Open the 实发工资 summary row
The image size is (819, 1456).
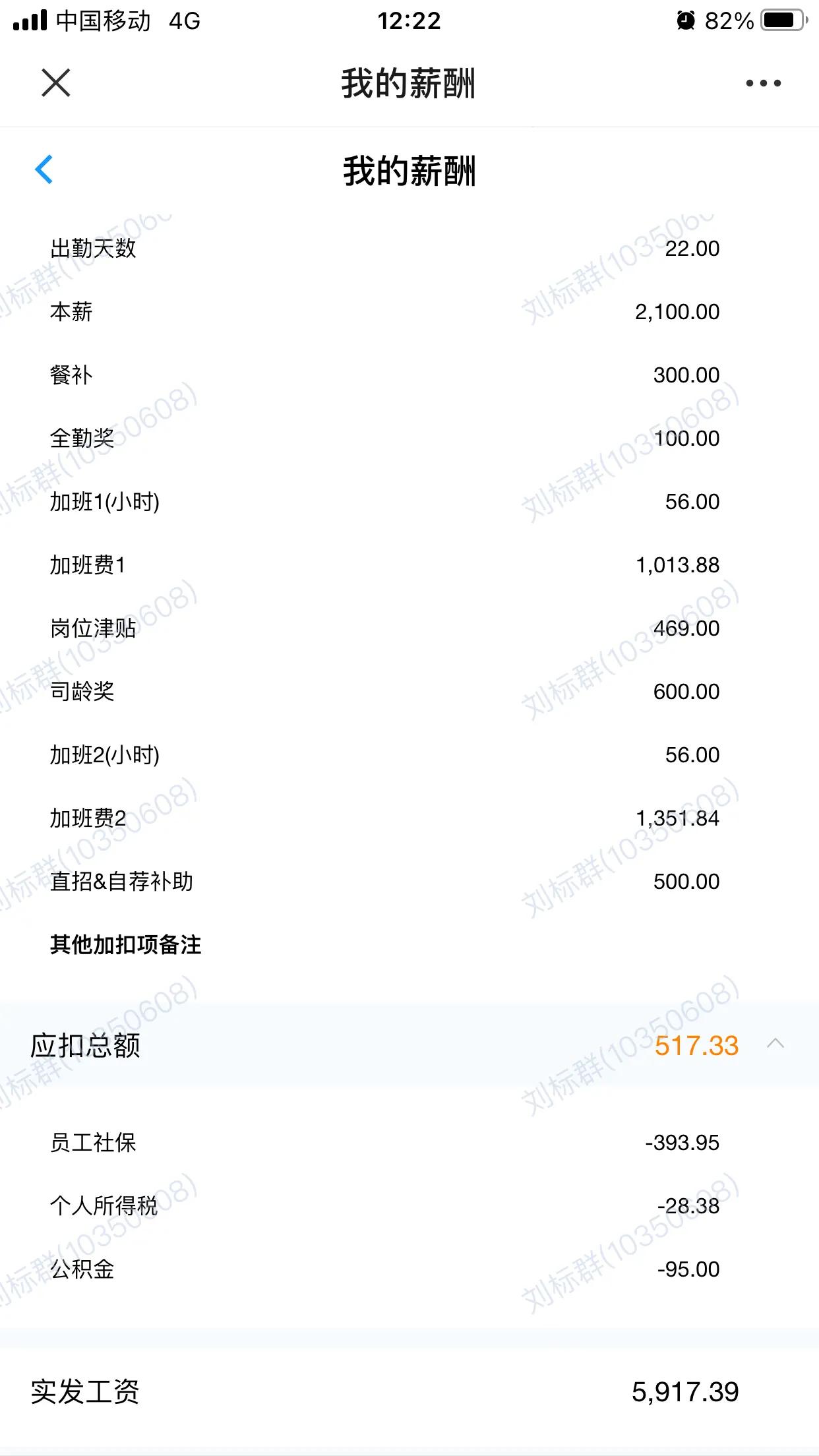409,1391
